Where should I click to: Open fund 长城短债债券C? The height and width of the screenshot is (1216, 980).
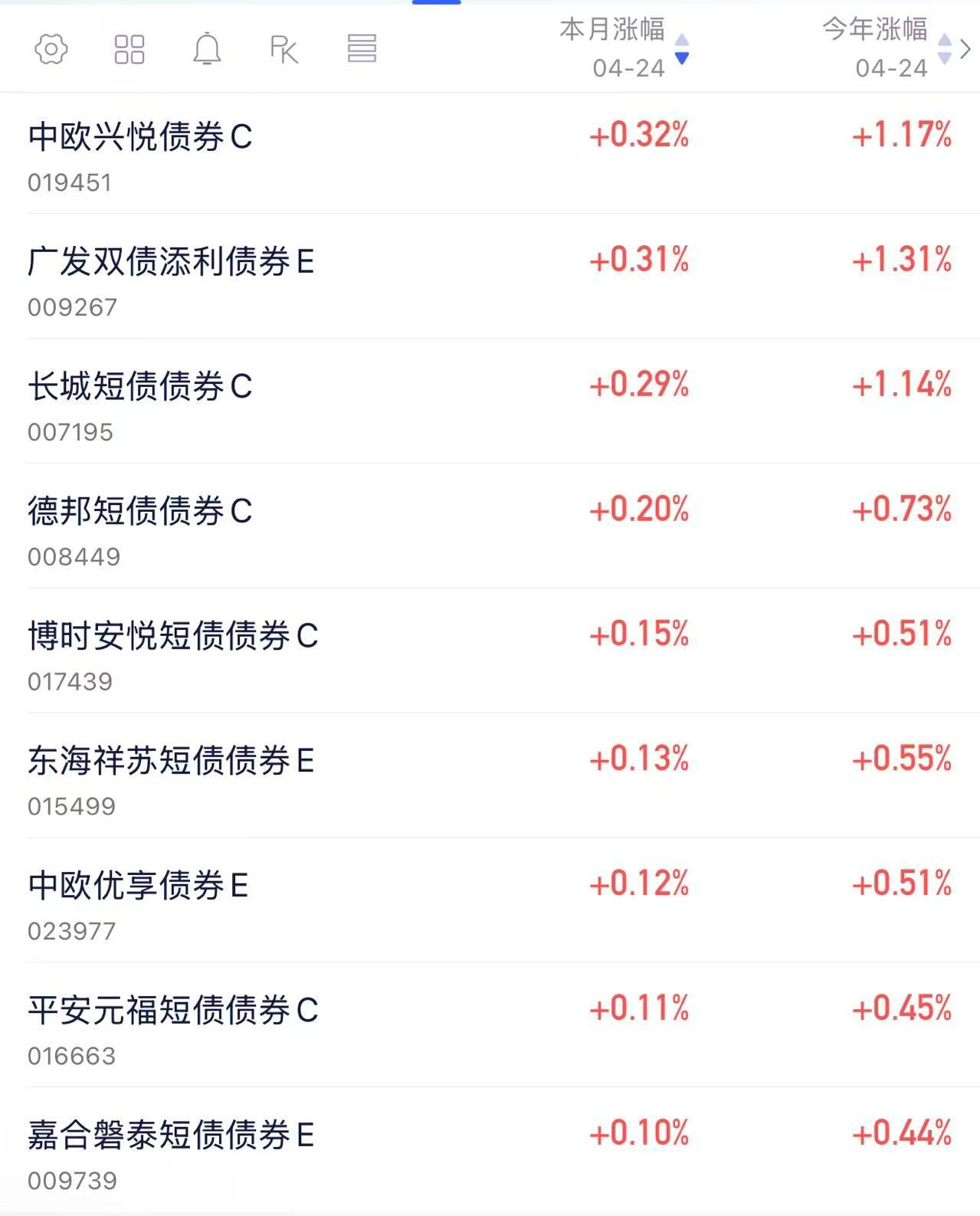click(490, 402)
